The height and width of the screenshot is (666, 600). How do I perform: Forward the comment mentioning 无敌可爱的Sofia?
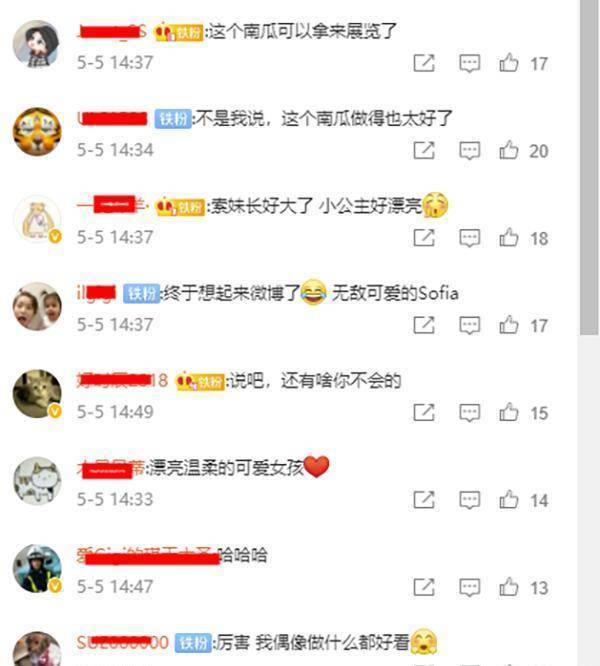[x=424, y=324]
